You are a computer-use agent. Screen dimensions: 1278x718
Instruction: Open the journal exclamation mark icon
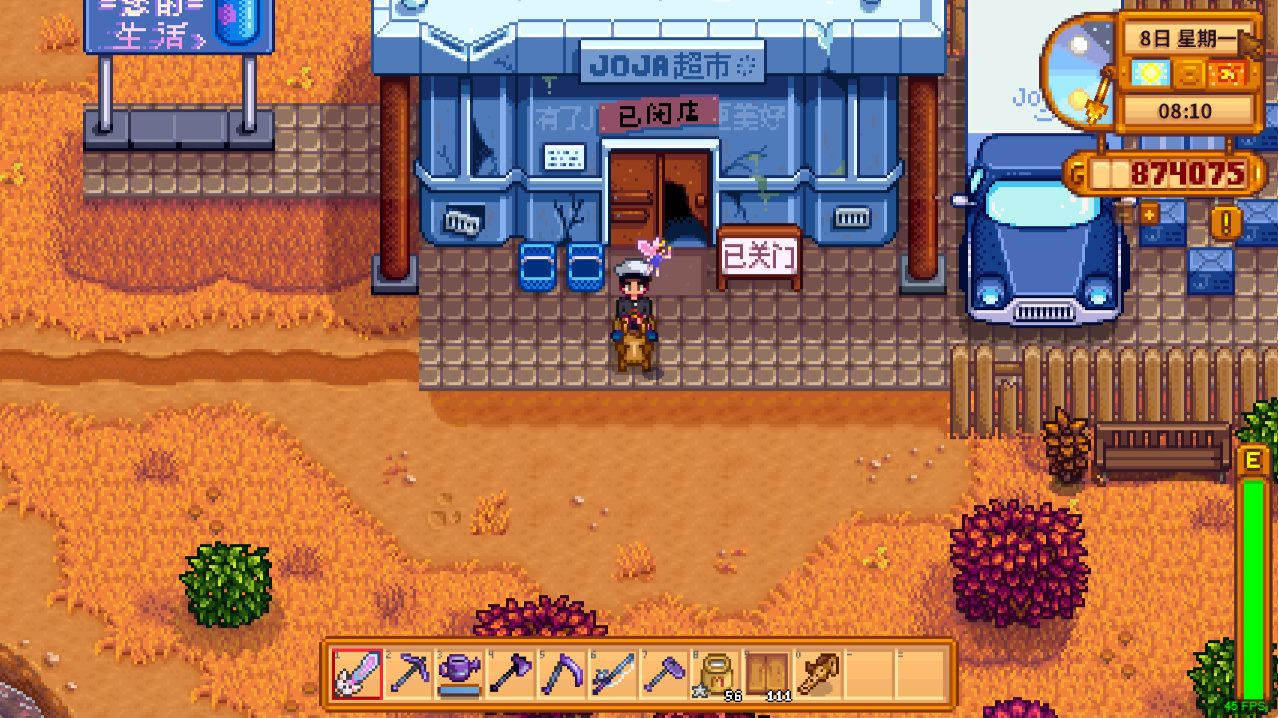1226,221
